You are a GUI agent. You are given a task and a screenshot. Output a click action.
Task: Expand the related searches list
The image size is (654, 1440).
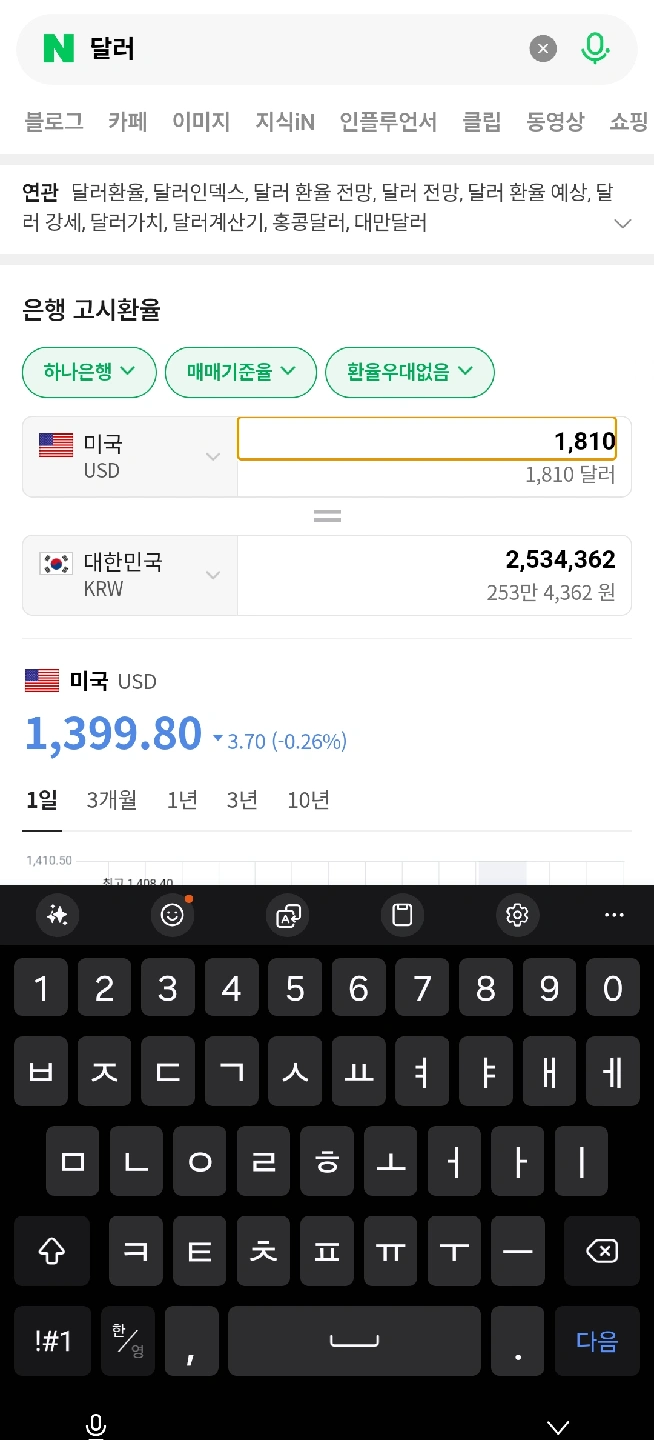623,223
